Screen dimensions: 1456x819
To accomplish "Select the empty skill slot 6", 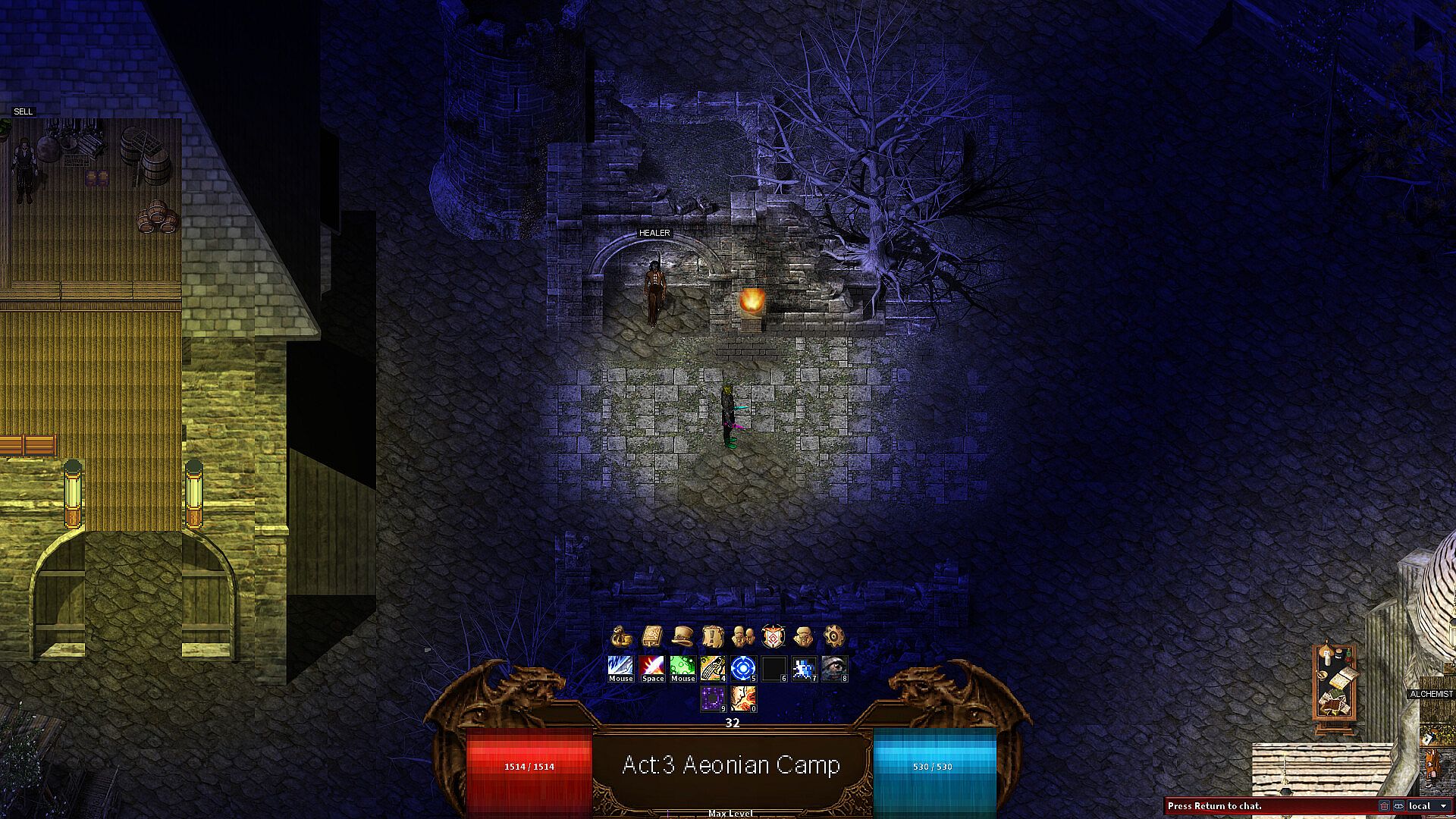I will point(773,668).
